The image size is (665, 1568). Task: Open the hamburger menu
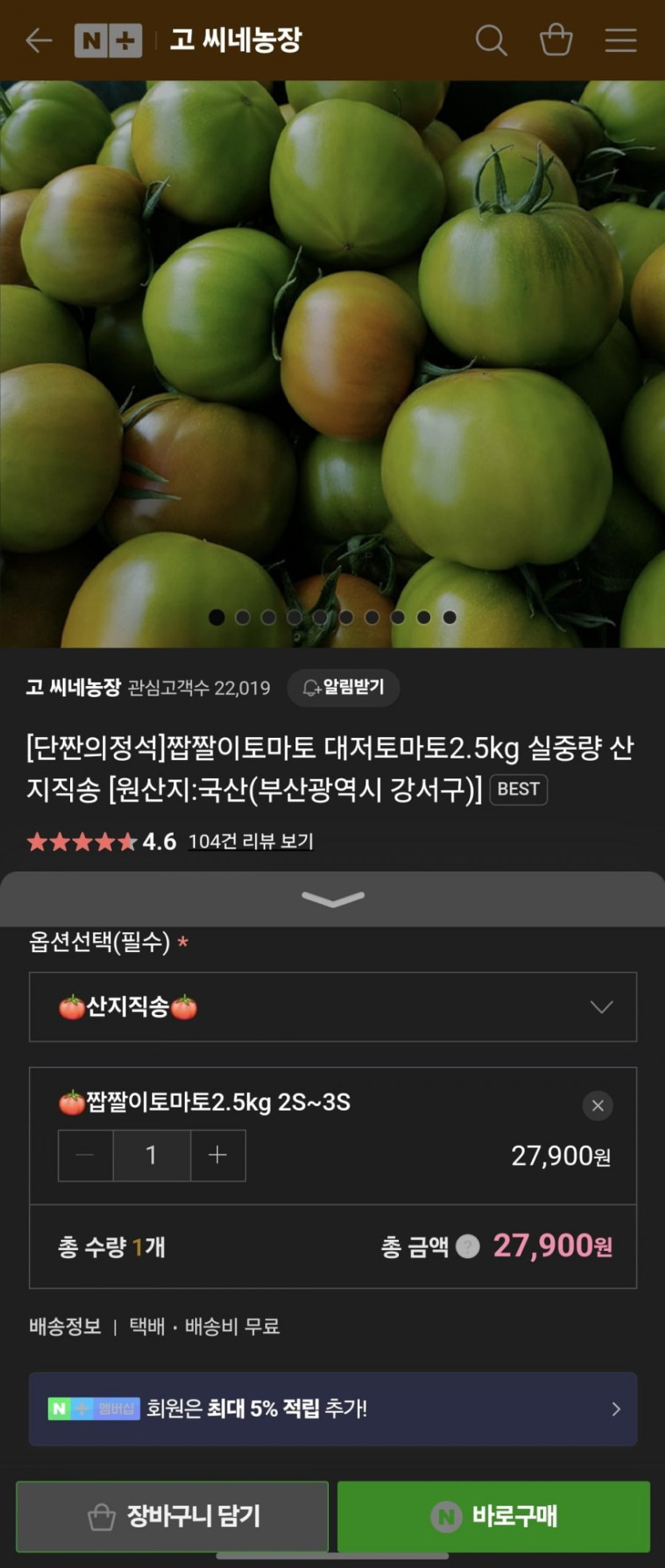pyautogui.click(x=620, y=40)
